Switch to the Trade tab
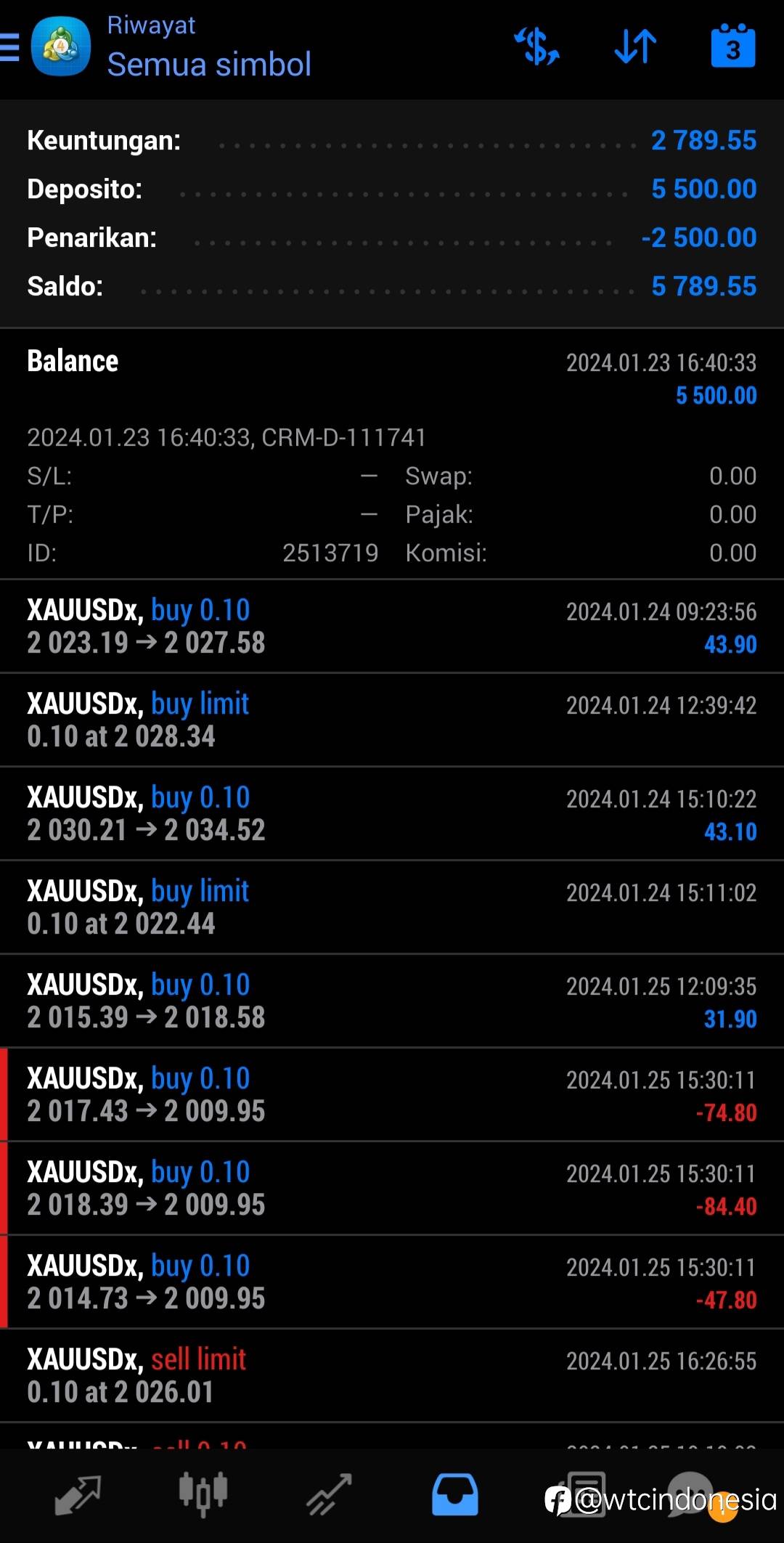This screenshot has width=784, height=1543. pos(329,1494)
